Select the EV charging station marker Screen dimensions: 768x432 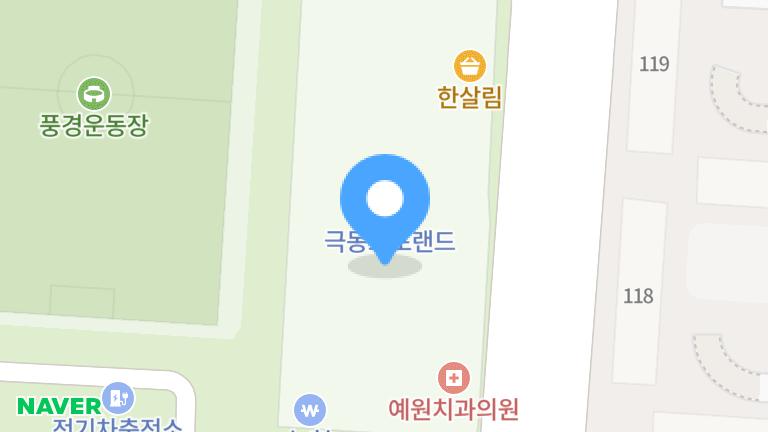[118, 398]
